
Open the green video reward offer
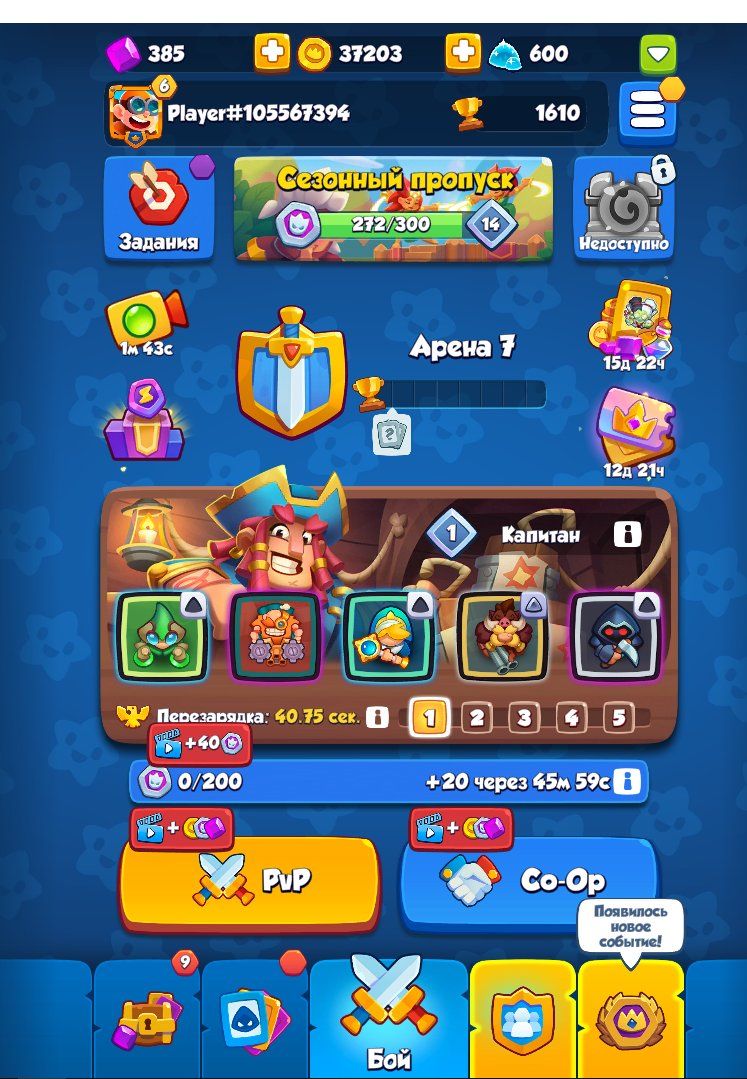[146, 320]
